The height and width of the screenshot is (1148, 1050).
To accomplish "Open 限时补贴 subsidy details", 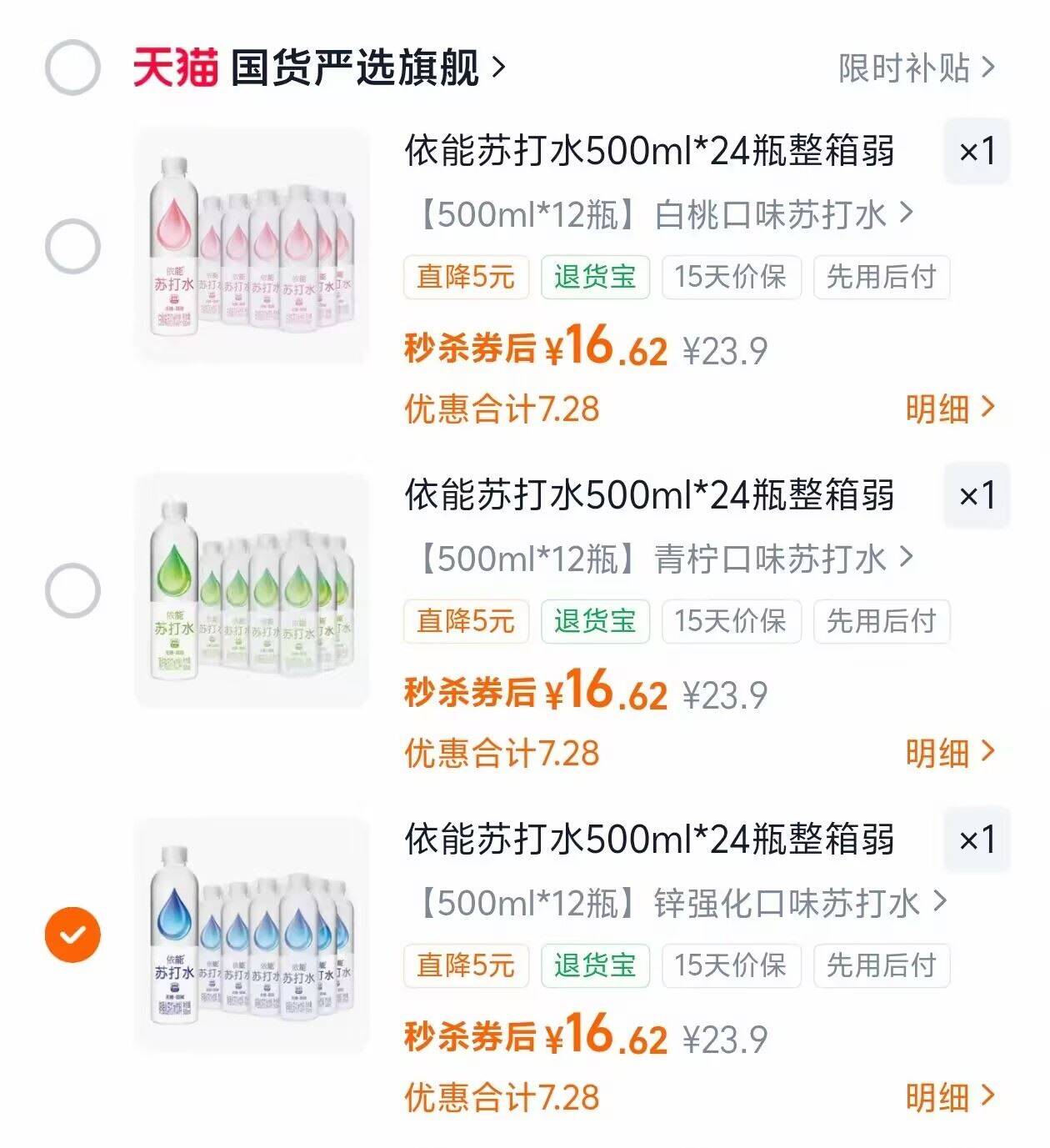I will pyautogui.click(x=916, y=68).
